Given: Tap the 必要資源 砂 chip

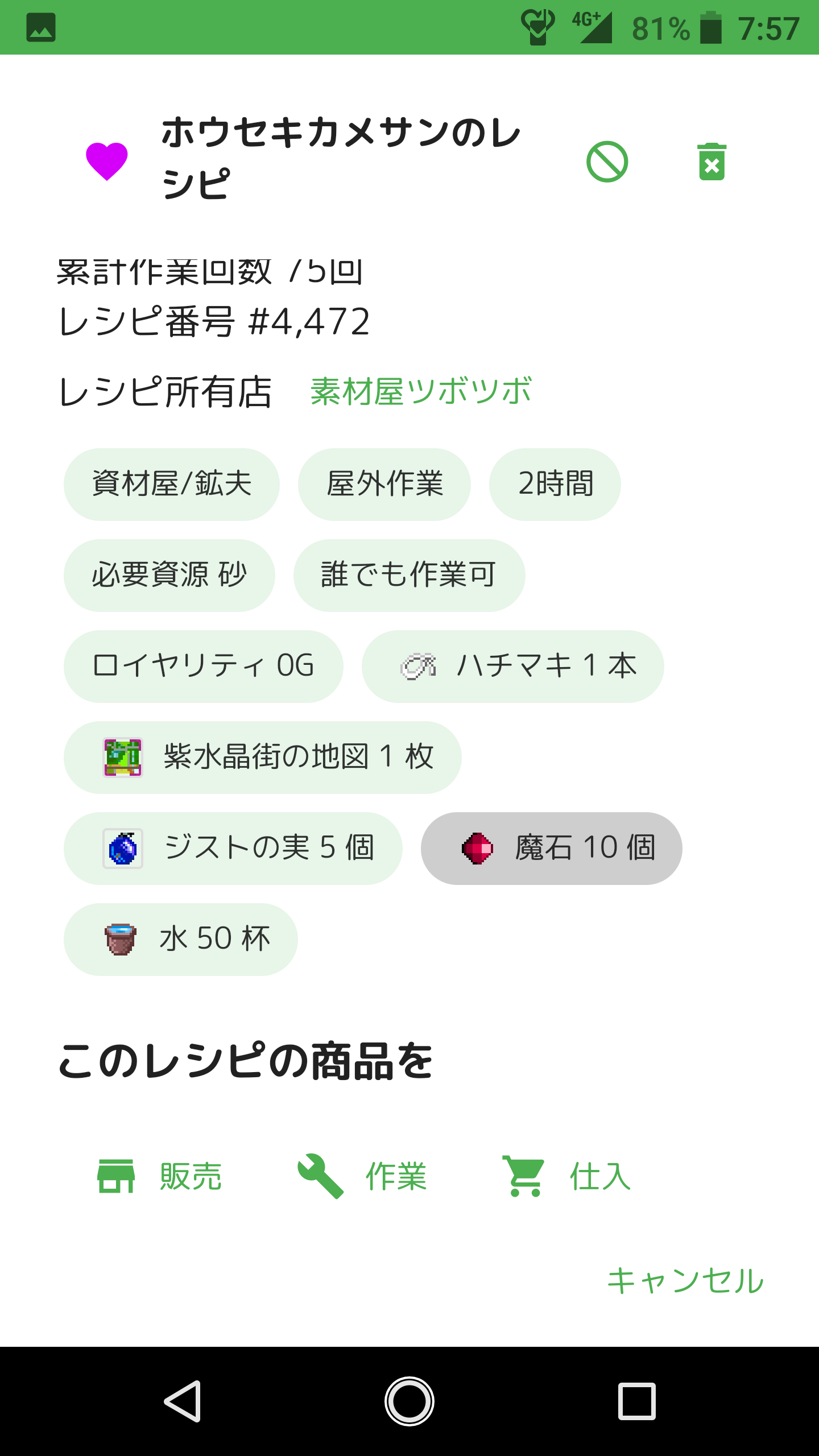Looking at the screenshot, I should point(169,576).
